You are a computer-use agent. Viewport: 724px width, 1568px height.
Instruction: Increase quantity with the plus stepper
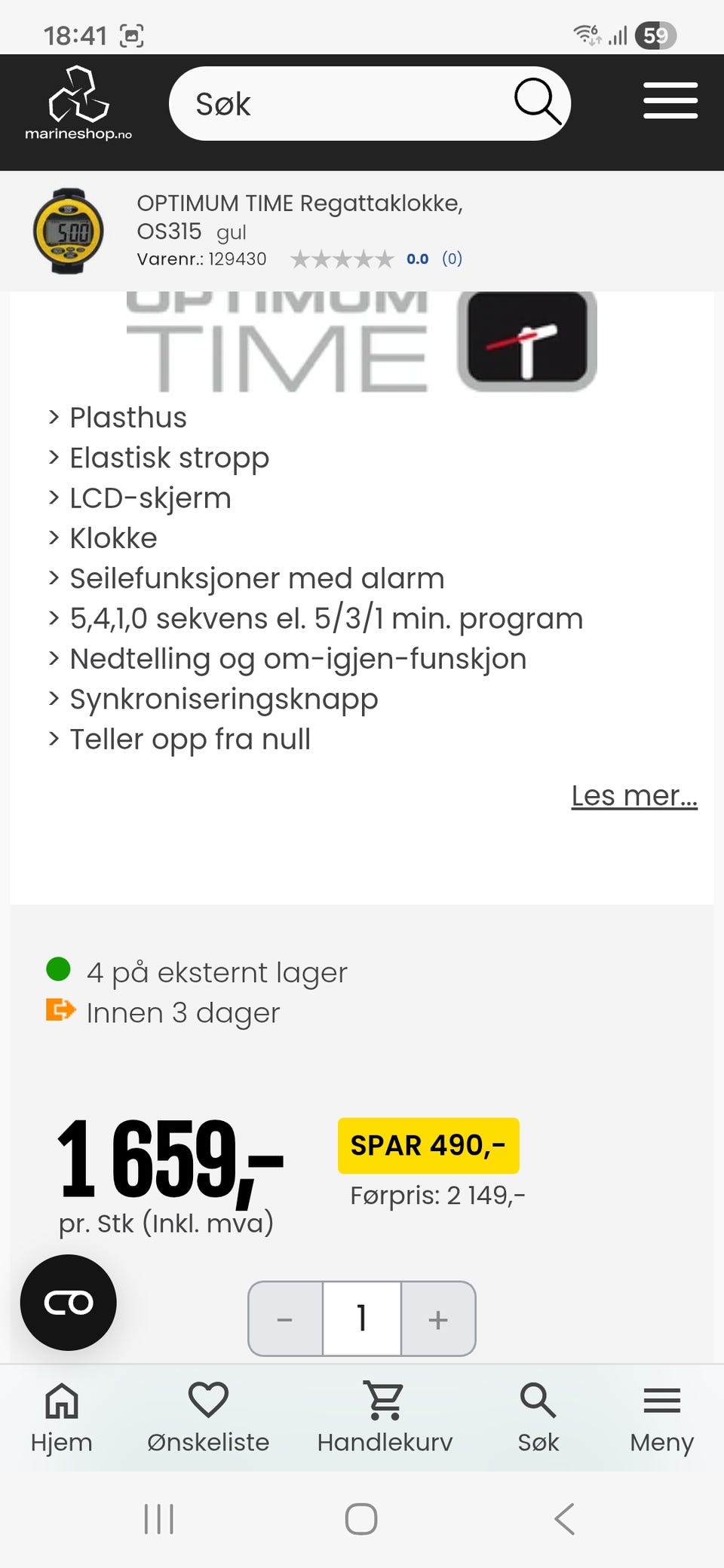(x=437, y=1318)
